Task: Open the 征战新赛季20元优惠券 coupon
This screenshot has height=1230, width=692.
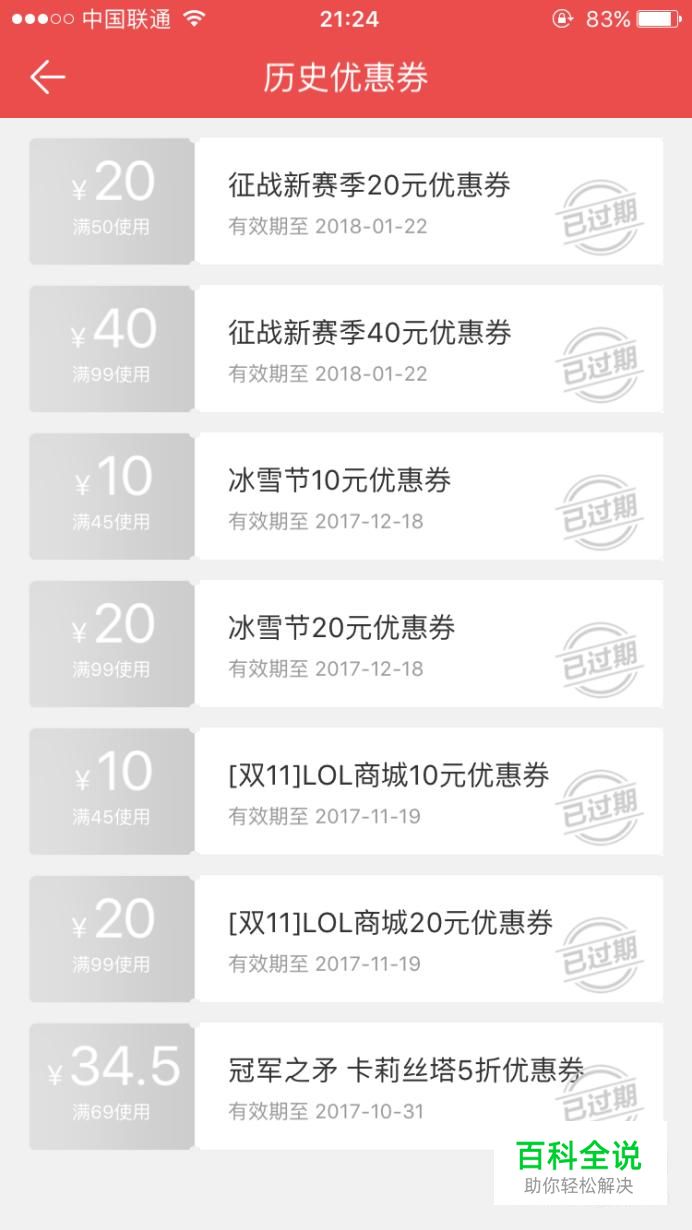Action: 346,201
